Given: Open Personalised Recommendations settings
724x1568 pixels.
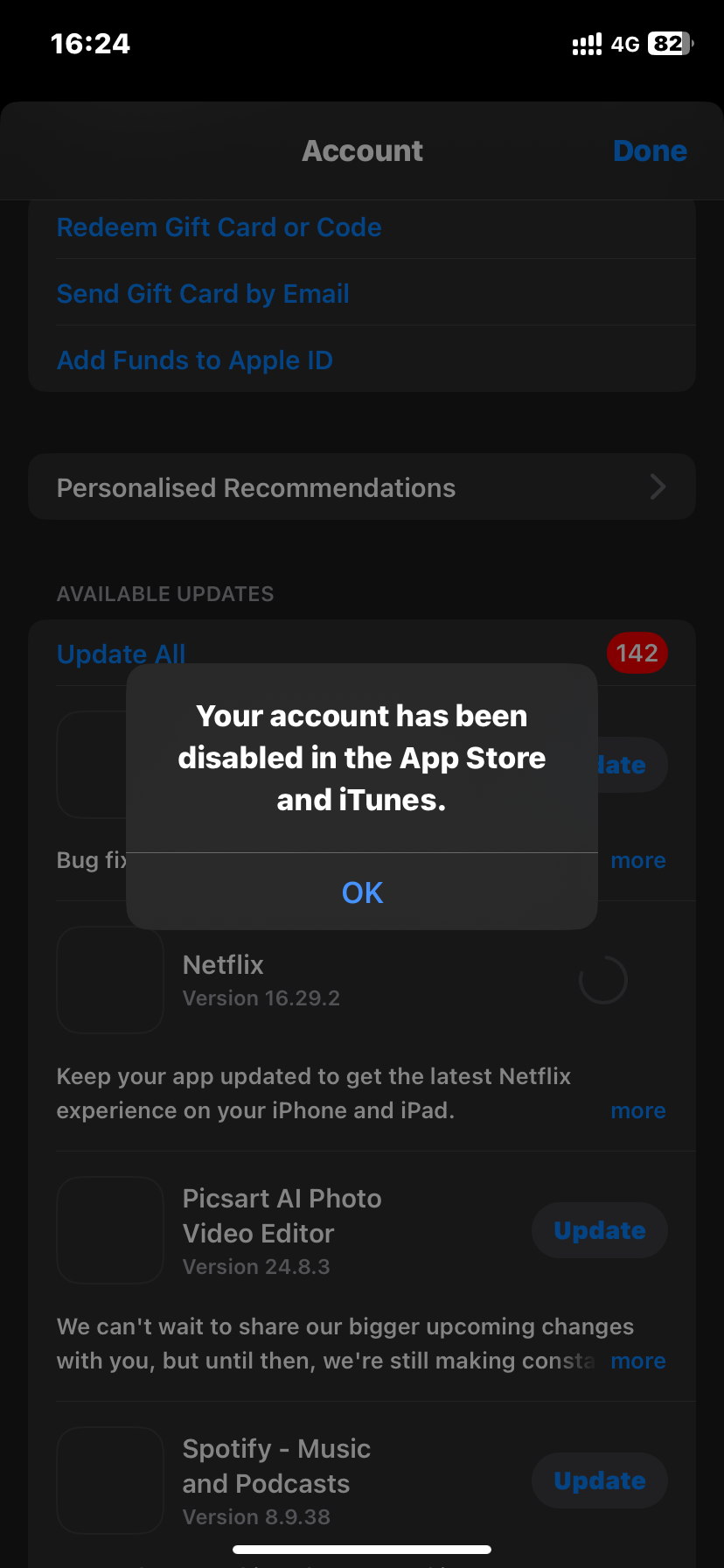Looking at the screenshot, I should pyautogui.click(x=362, y=487).
